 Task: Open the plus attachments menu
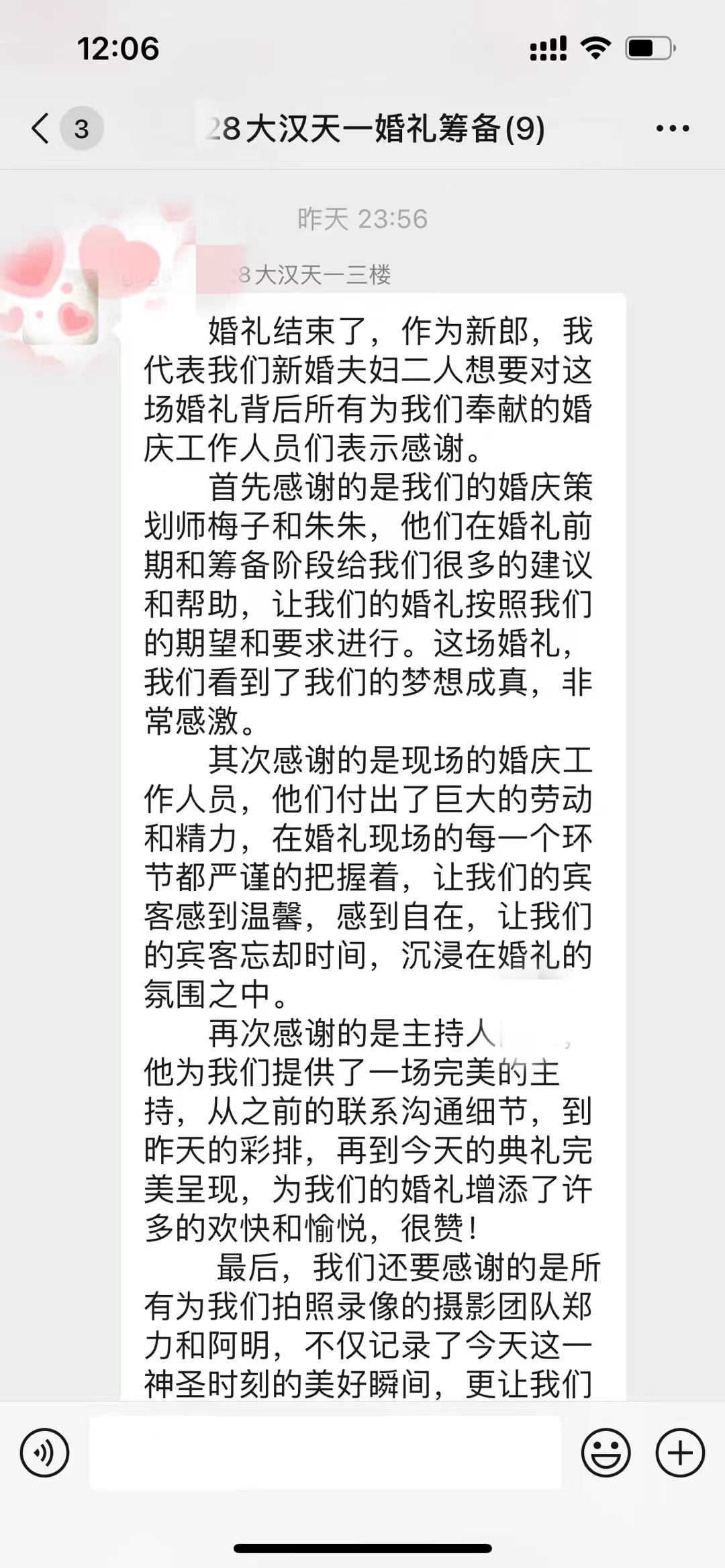679,1453
